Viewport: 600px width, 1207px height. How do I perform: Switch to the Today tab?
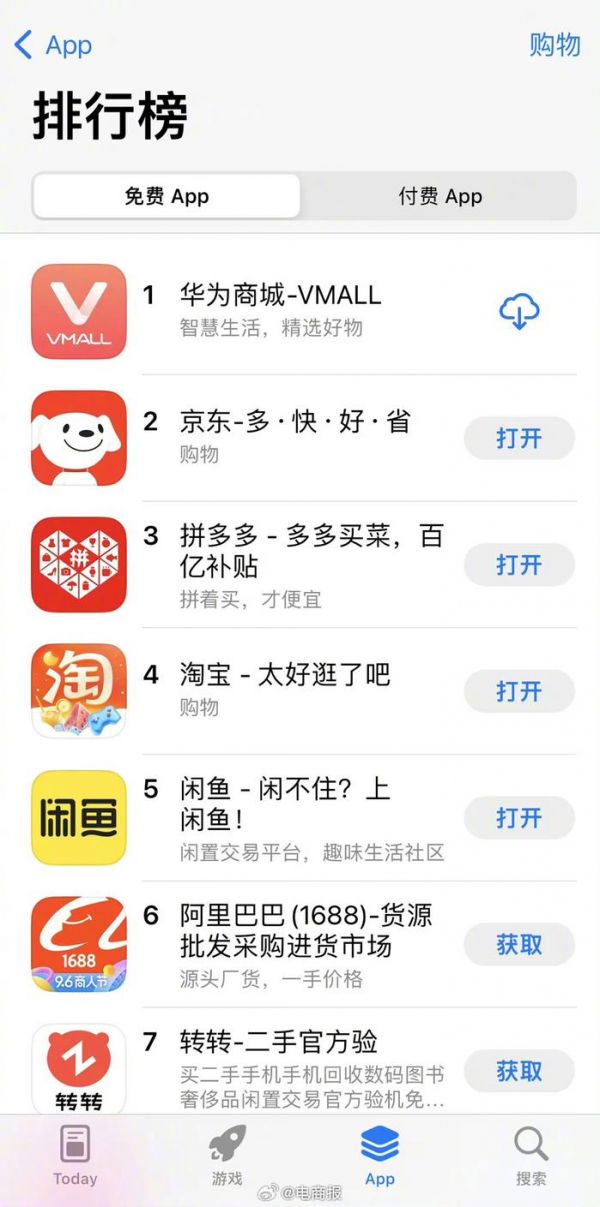75,1156
